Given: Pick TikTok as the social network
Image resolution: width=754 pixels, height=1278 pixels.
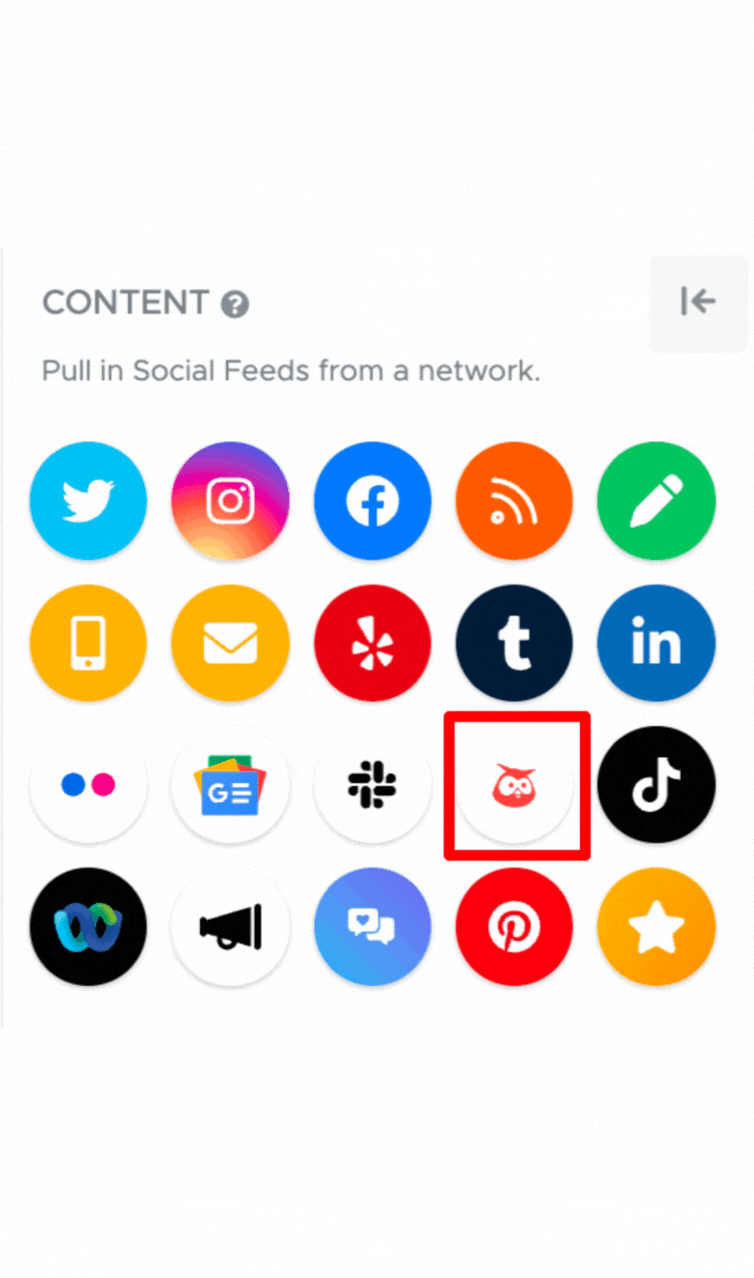Looking at the screenshot, I should (x=656, y=785).
